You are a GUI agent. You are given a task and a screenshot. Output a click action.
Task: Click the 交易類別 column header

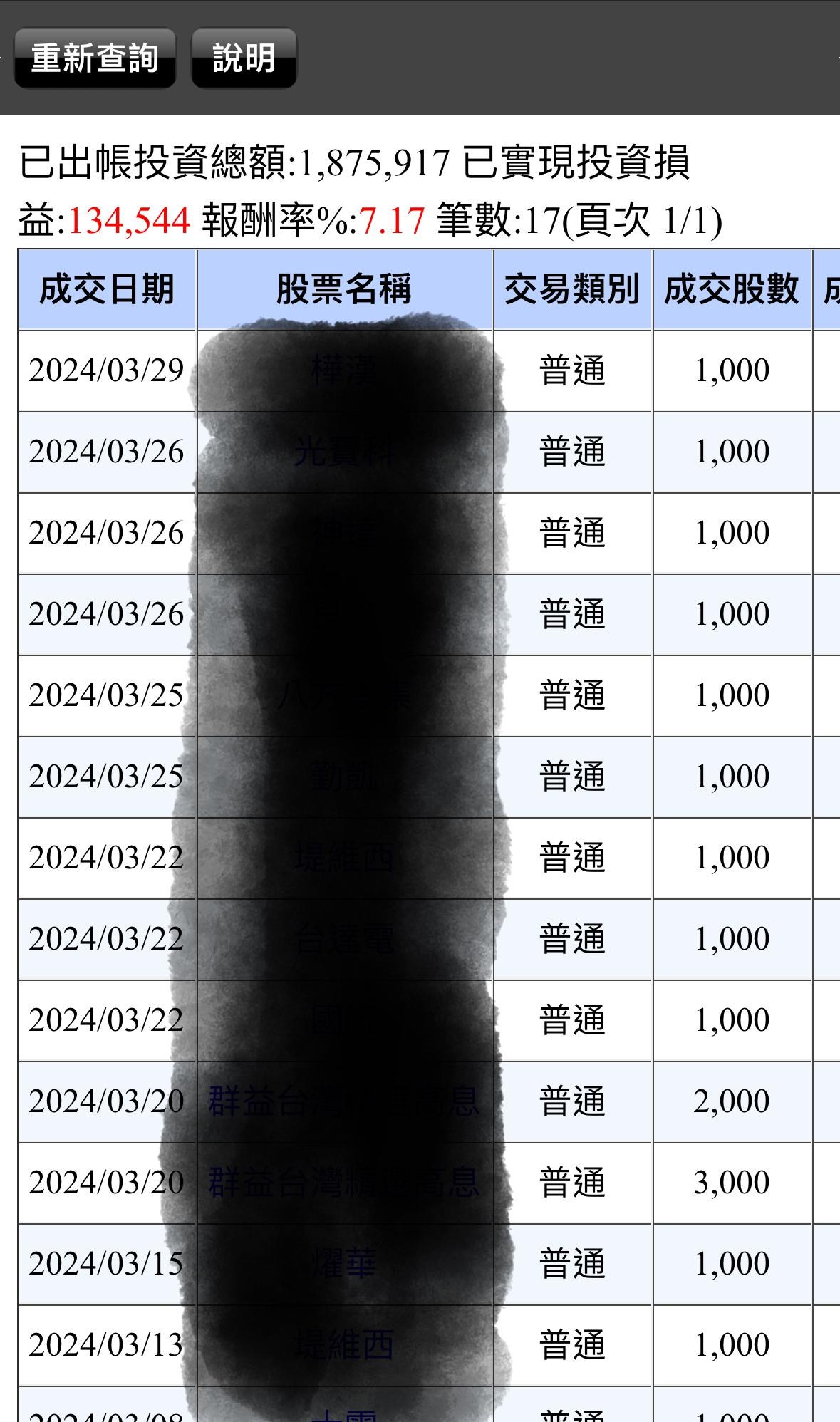point(574,289)
